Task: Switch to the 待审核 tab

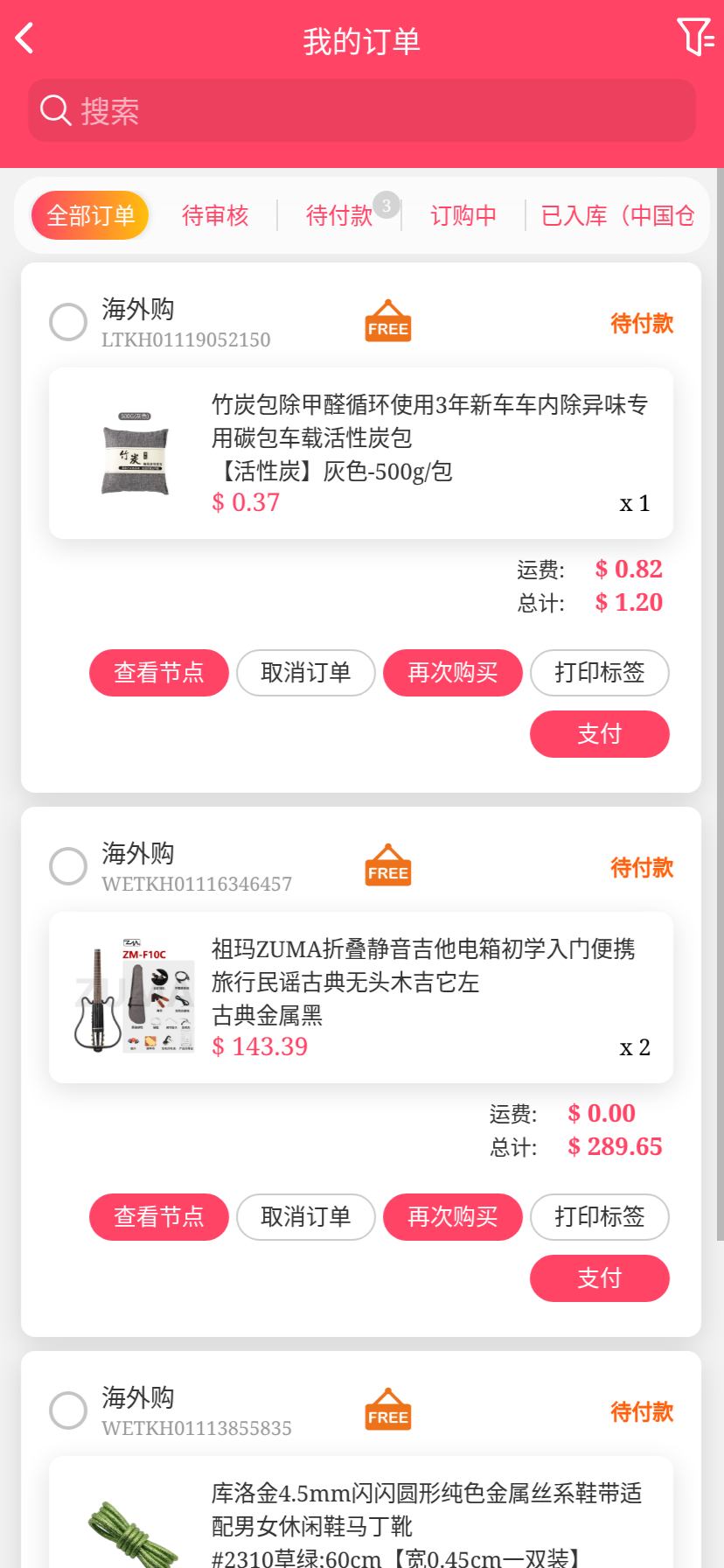Action: (x=215, y=215)
